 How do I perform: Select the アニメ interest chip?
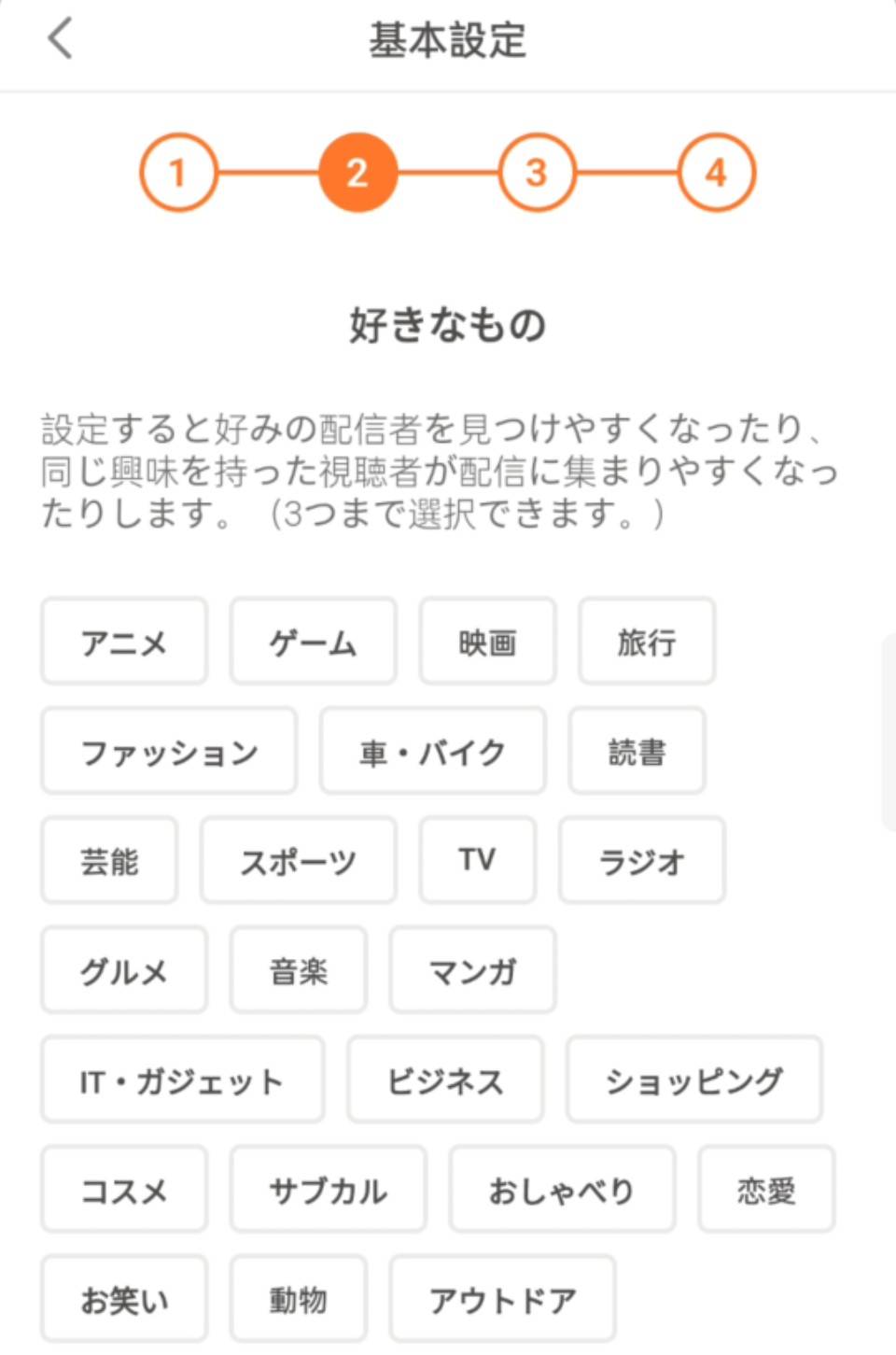pyautogui.click(x=124, y=642)
